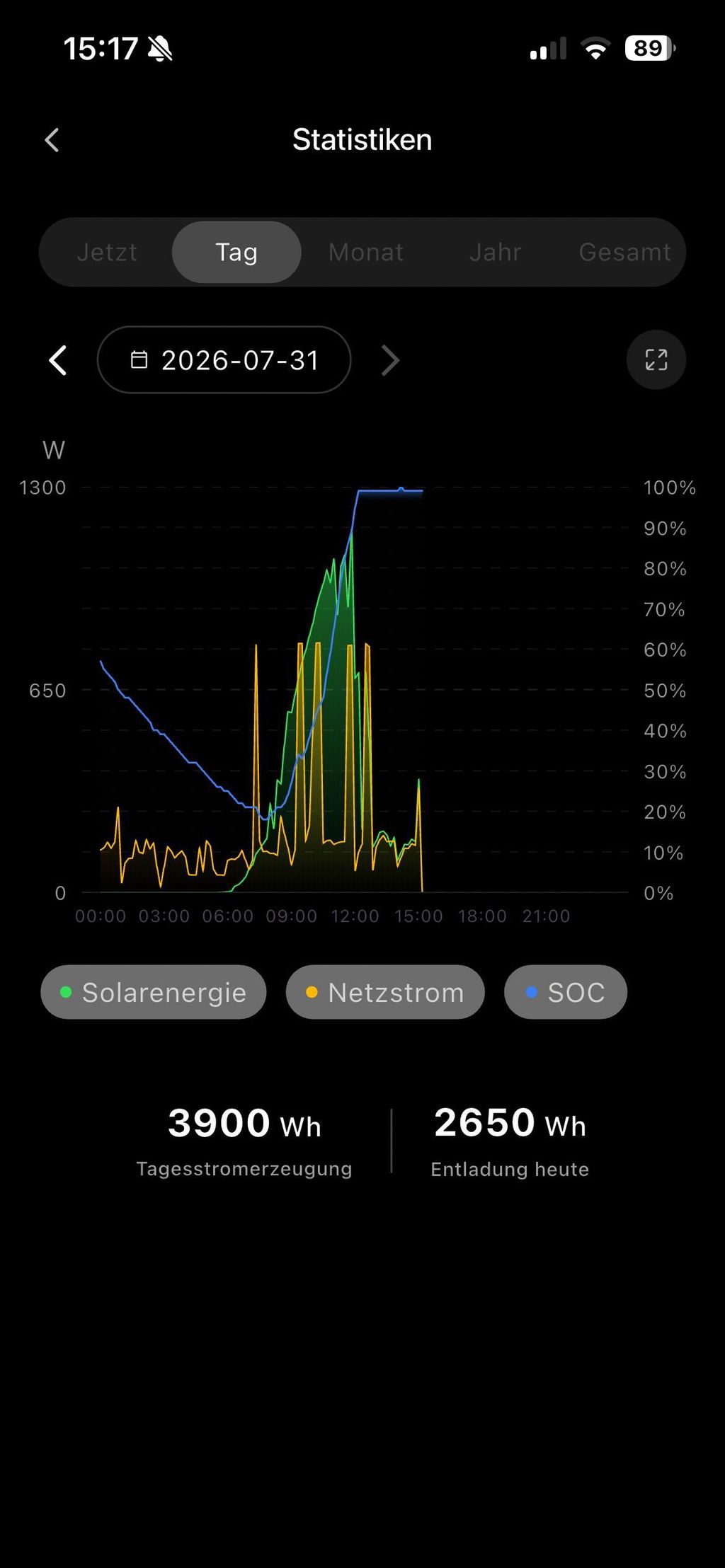The height and width of the screenshot is (1568, 725).
Task: Expand the chart to fullscreen
Action: pyautogui.click(x=656, y=359)
